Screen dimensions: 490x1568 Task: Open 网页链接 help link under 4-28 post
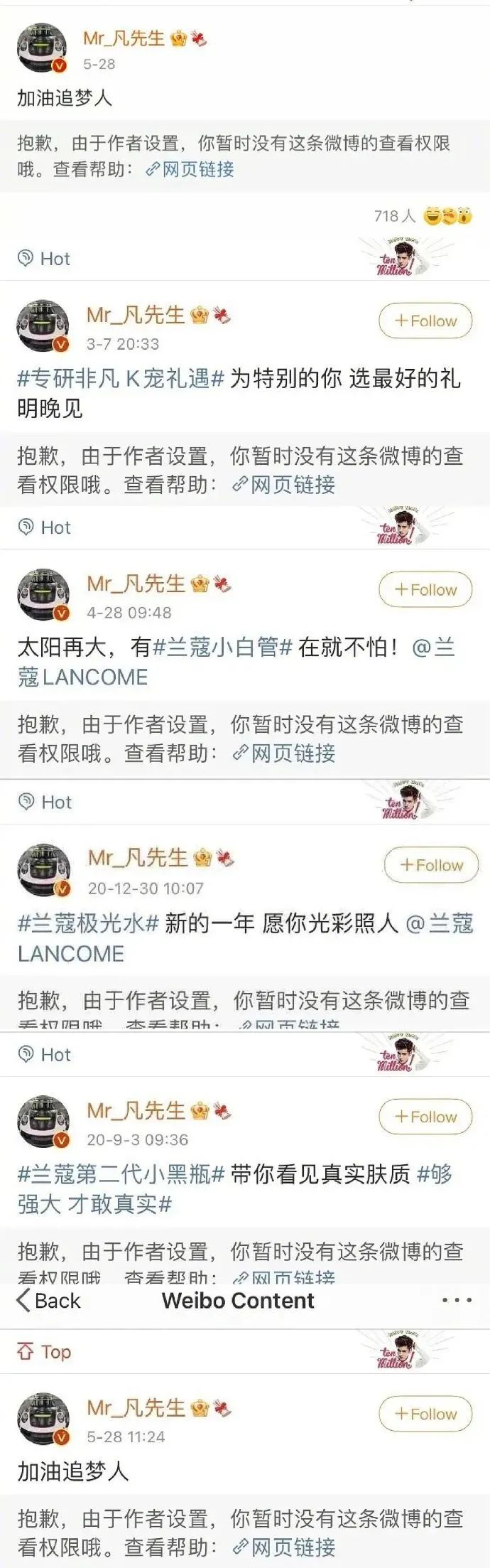[x=284, y=753]
